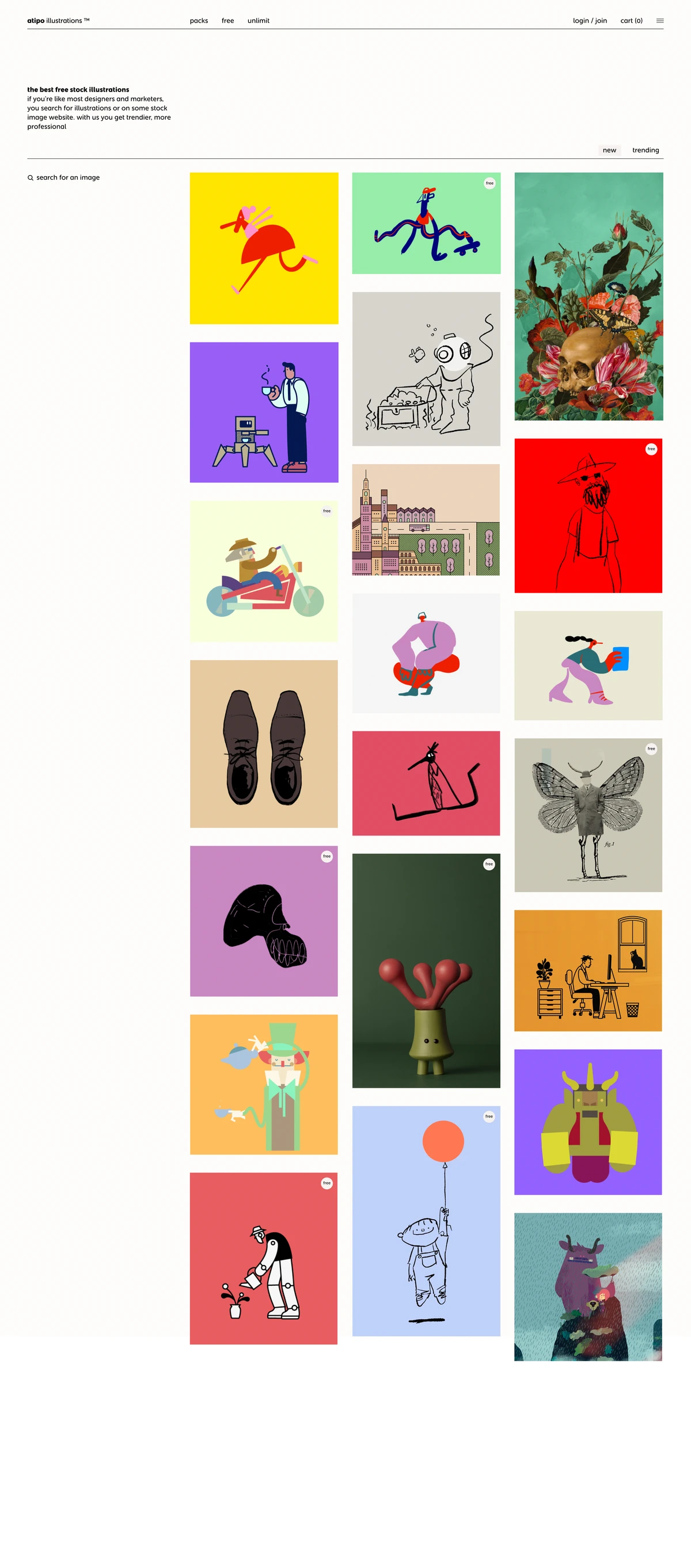Click the free badge on the red cowboy sketch
The image size is (691, 1568).
[x=651, y=449]
